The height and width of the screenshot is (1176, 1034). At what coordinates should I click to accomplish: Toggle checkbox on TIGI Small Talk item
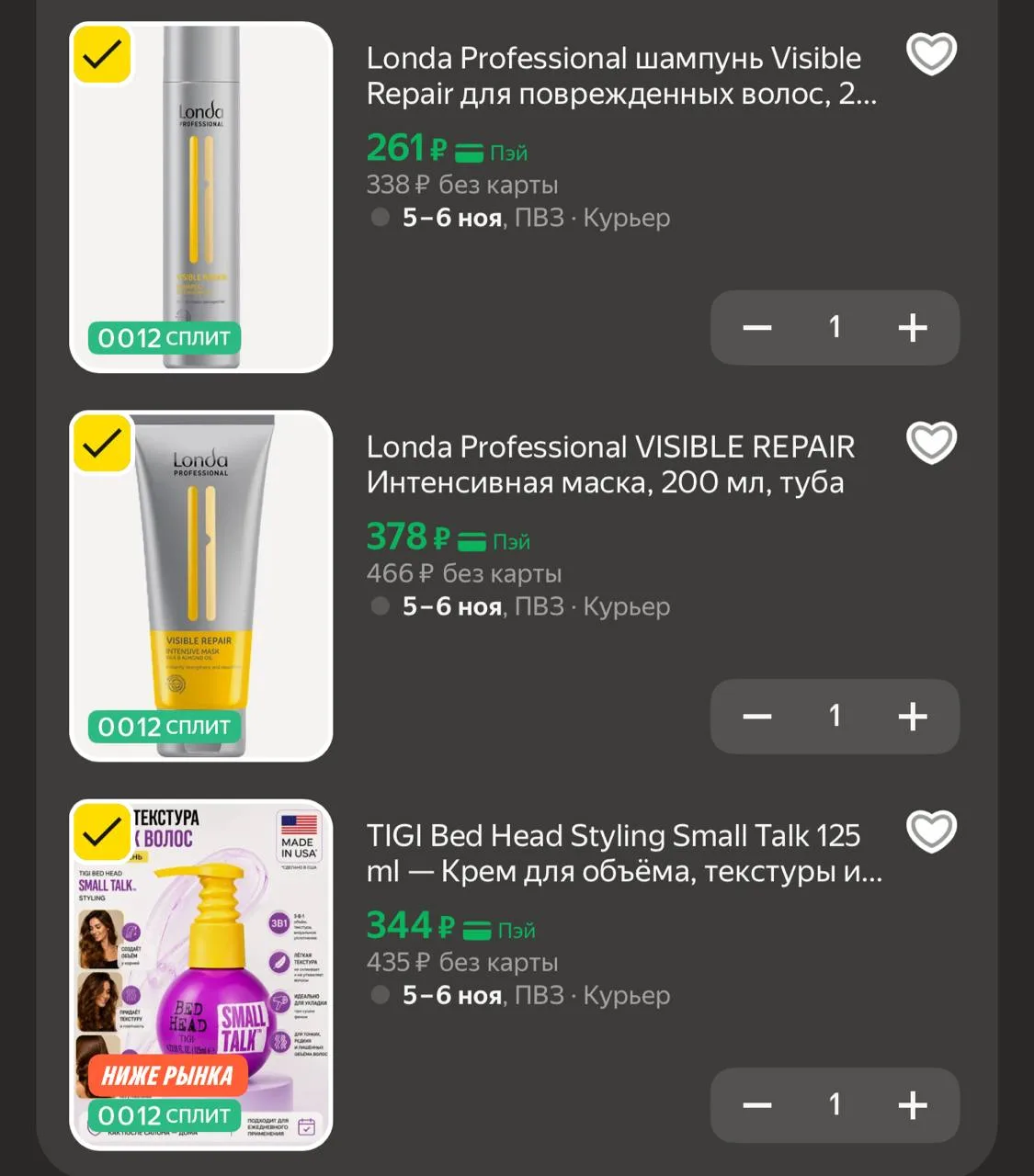(x=102, y=833)
